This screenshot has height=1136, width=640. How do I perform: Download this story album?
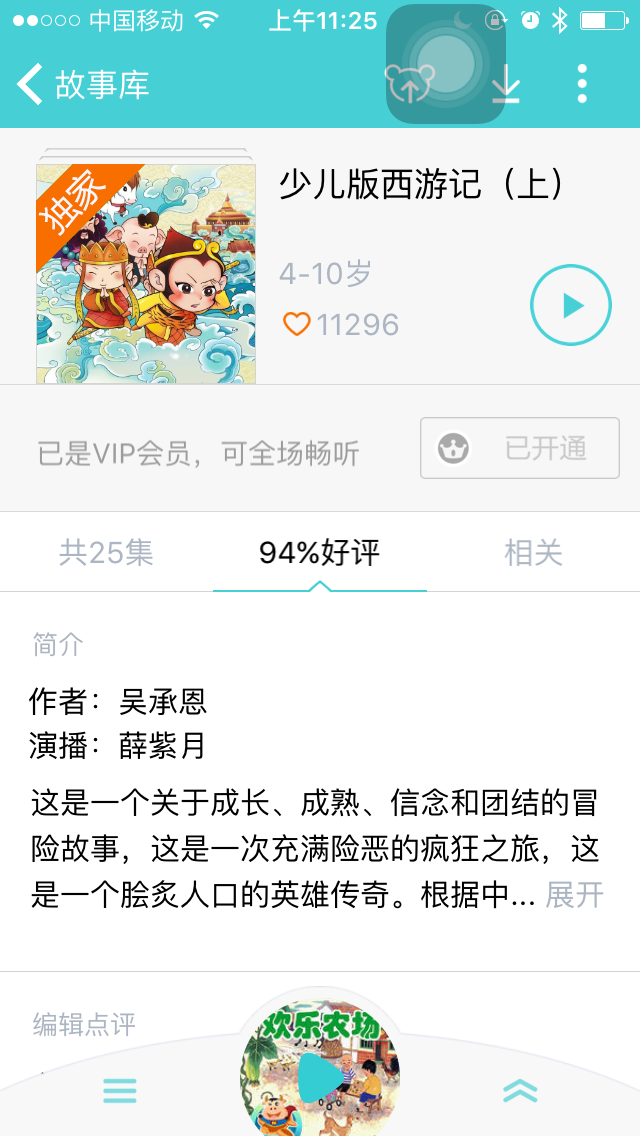[x=506, y=85]
